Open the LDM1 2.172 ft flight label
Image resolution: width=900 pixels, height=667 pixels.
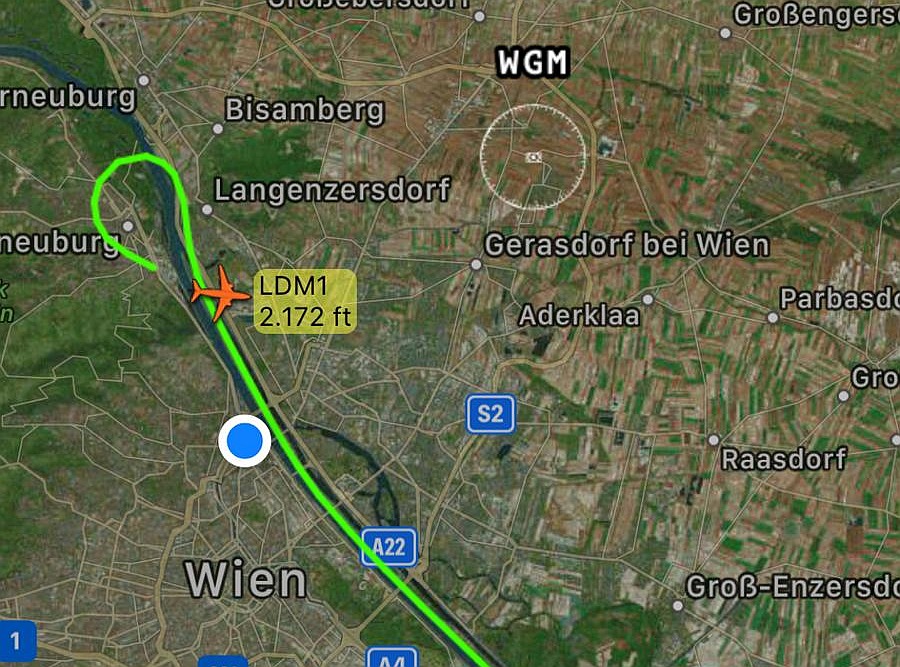[x=305, y=302]
